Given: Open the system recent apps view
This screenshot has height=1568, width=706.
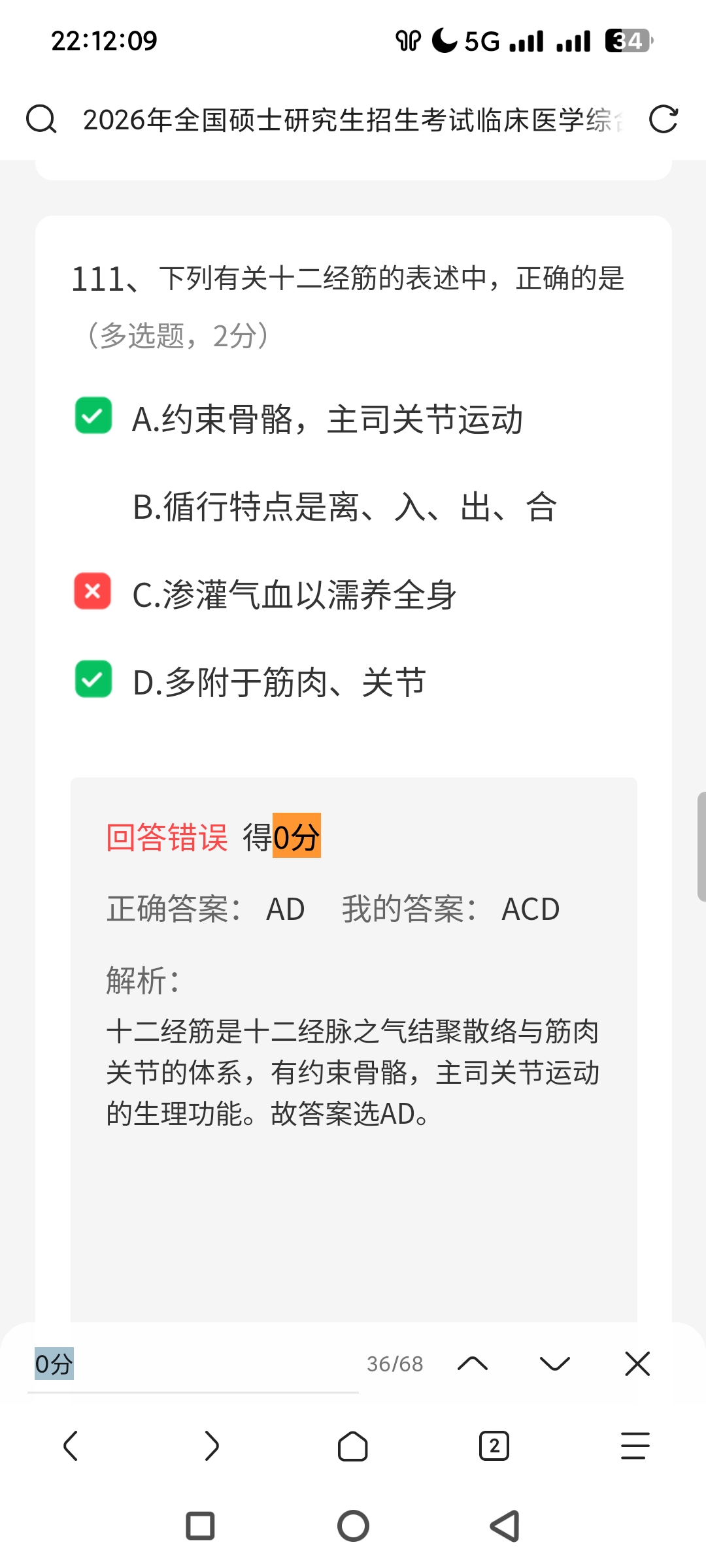Looking at the screenshot, I should pyautogui.click(x=200, y=1526).
